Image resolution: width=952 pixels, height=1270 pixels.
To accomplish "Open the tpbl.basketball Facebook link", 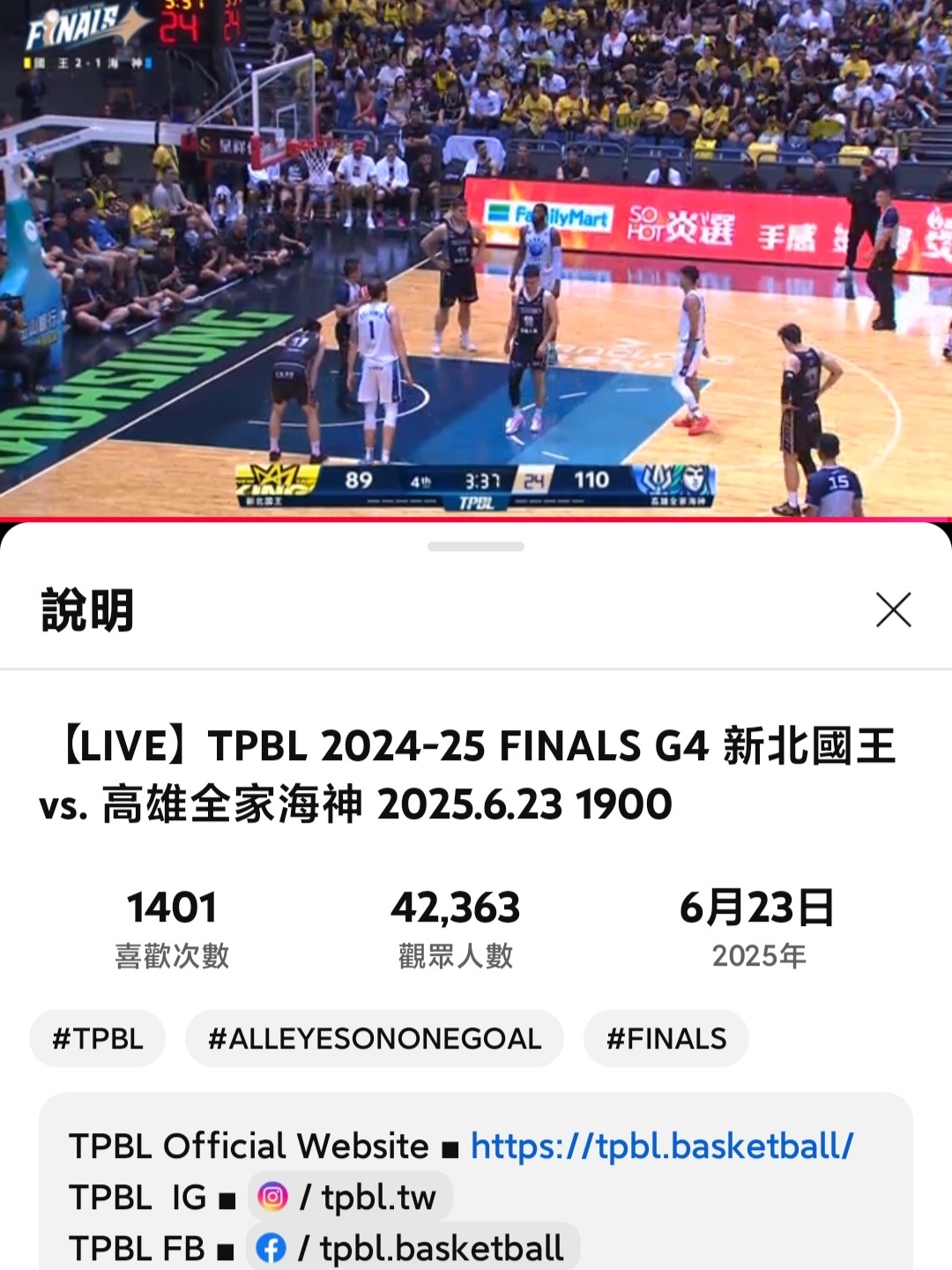I will [413, 1247].
